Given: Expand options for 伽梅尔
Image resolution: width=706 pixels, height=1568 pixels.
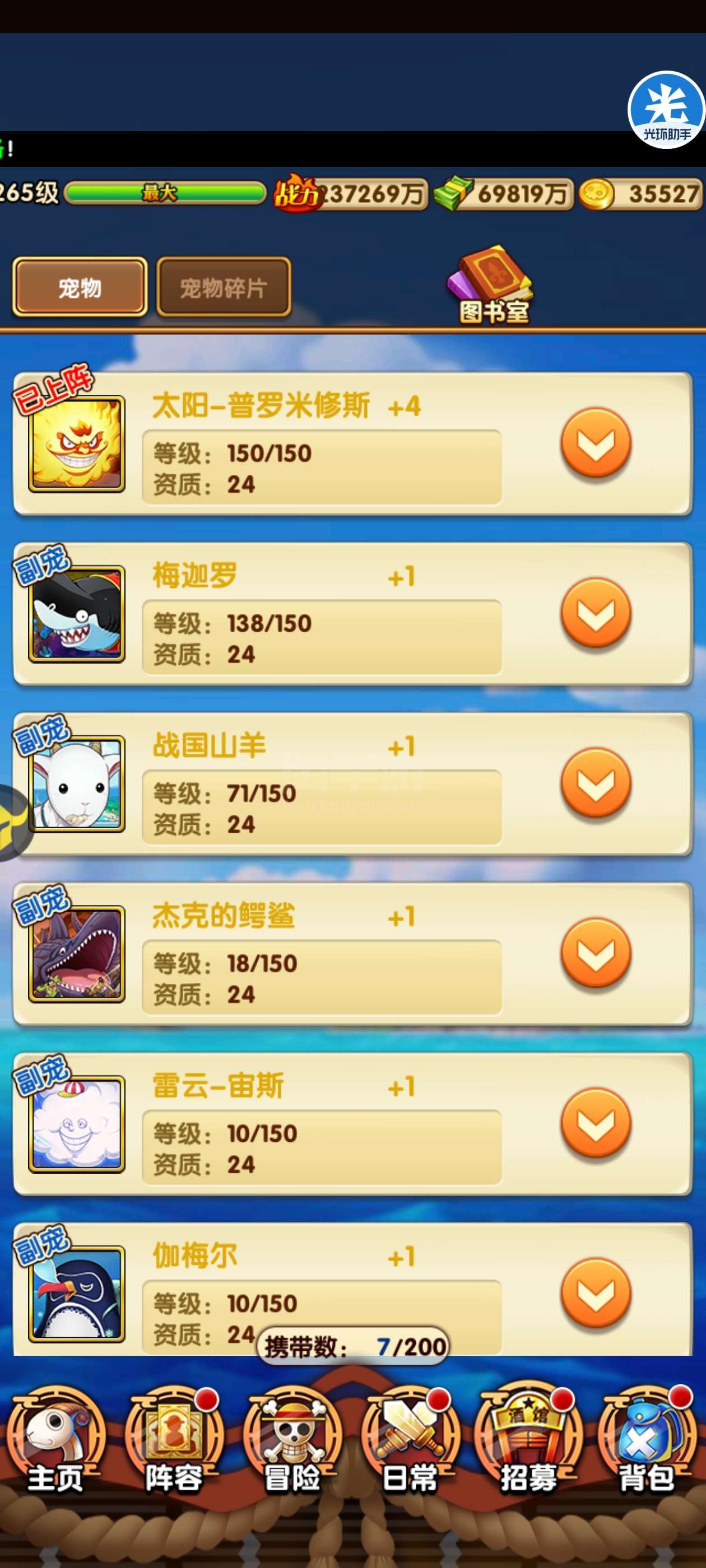Looking at the screenshot, I should pyautogui.click(x=595, y=1294).
